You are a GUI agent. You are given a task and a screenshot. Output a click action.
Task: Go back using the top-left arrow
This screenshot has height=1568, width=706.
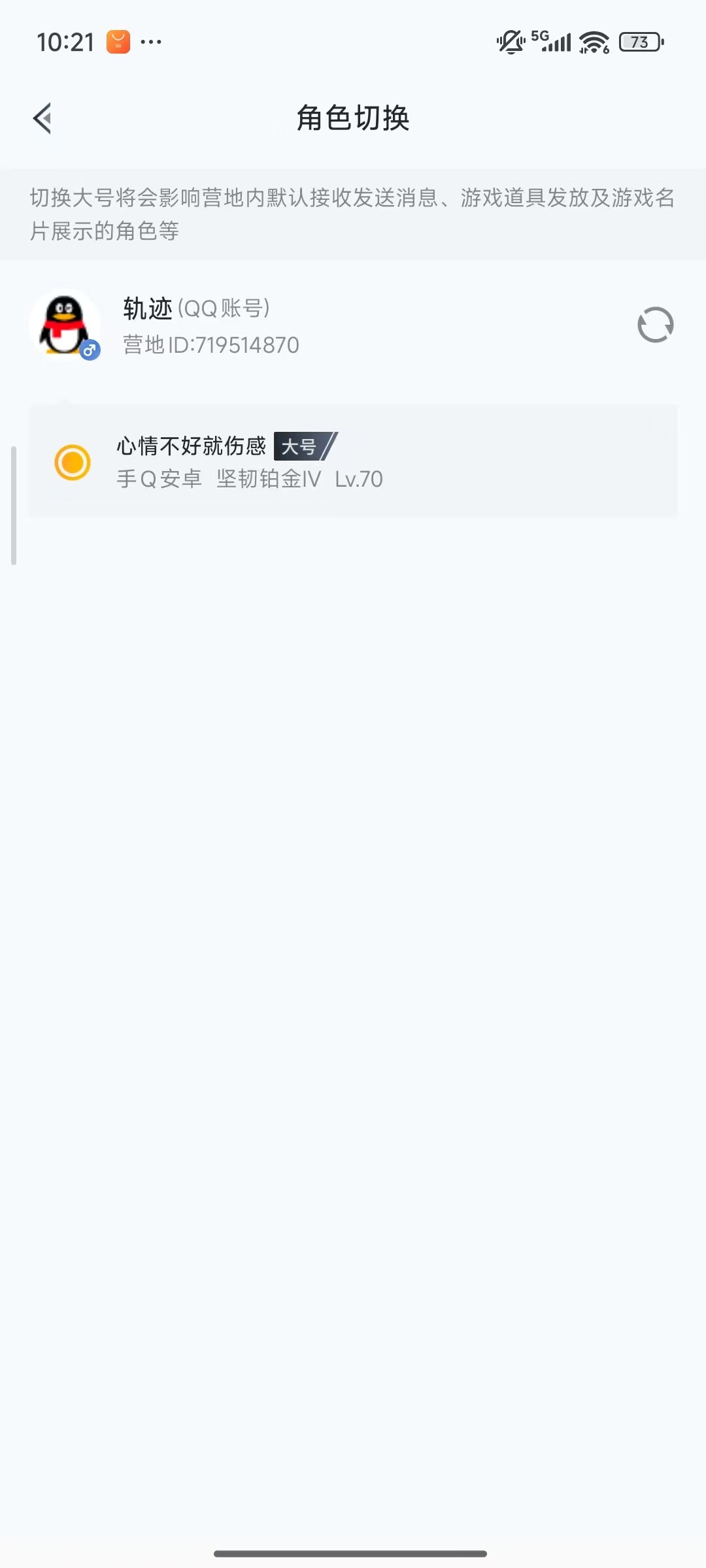(43, 118)
